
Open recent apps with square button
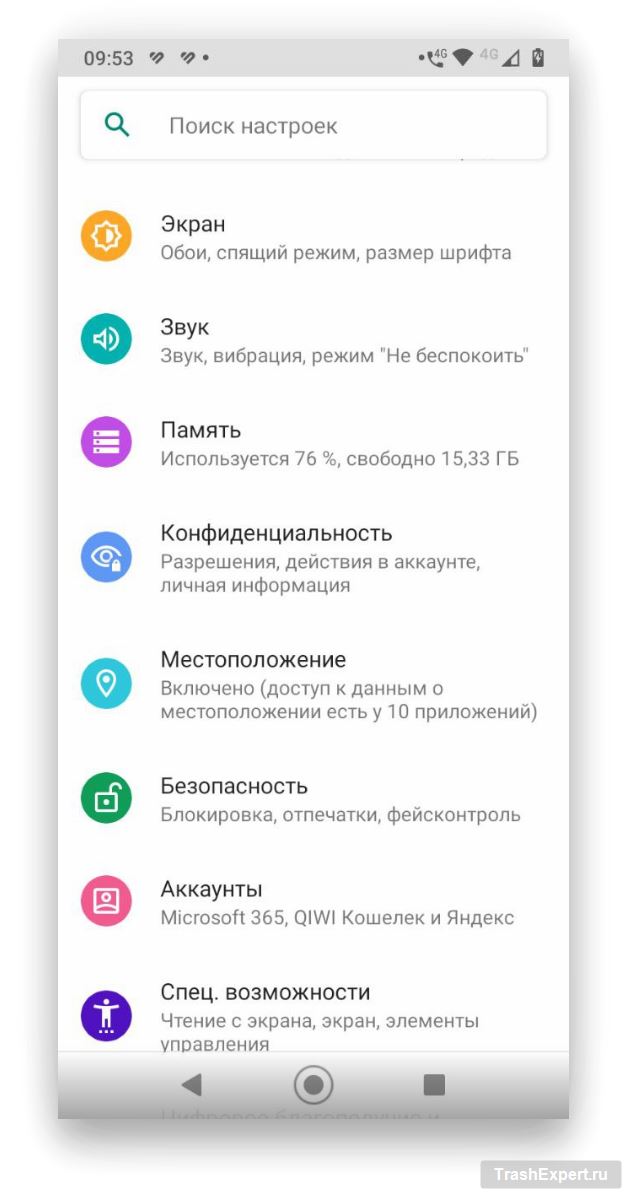point(434,1085)
